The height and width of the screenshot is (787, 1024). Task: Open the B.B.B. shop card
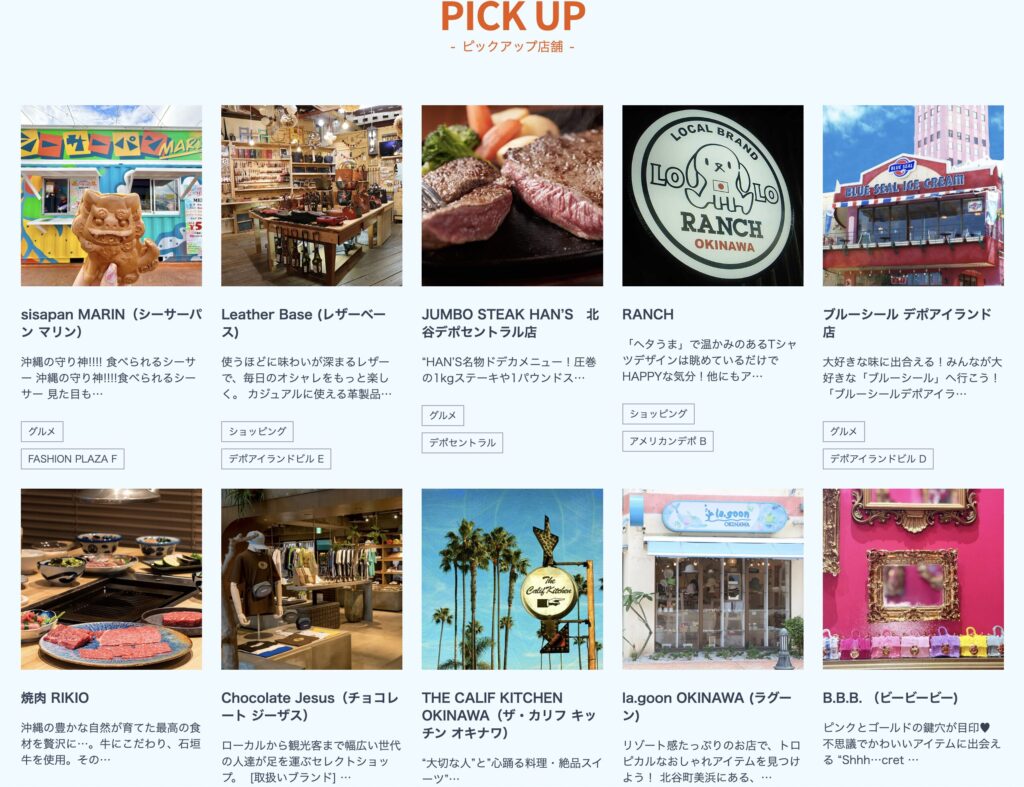[x=912, y=579]
